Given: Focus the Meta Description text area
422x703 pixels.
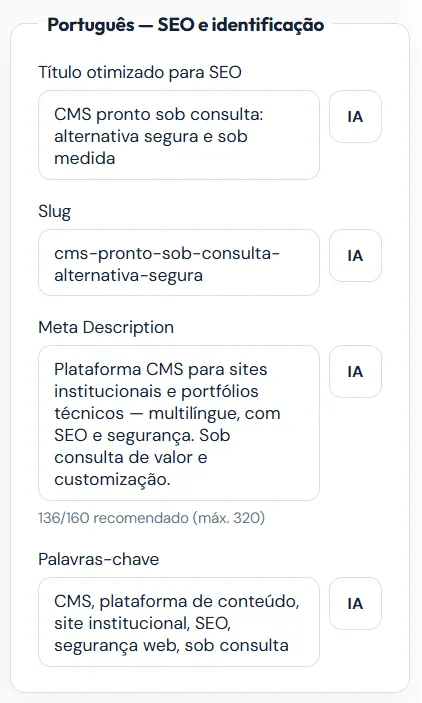Looking at the screenshot, I should point(179,423).
